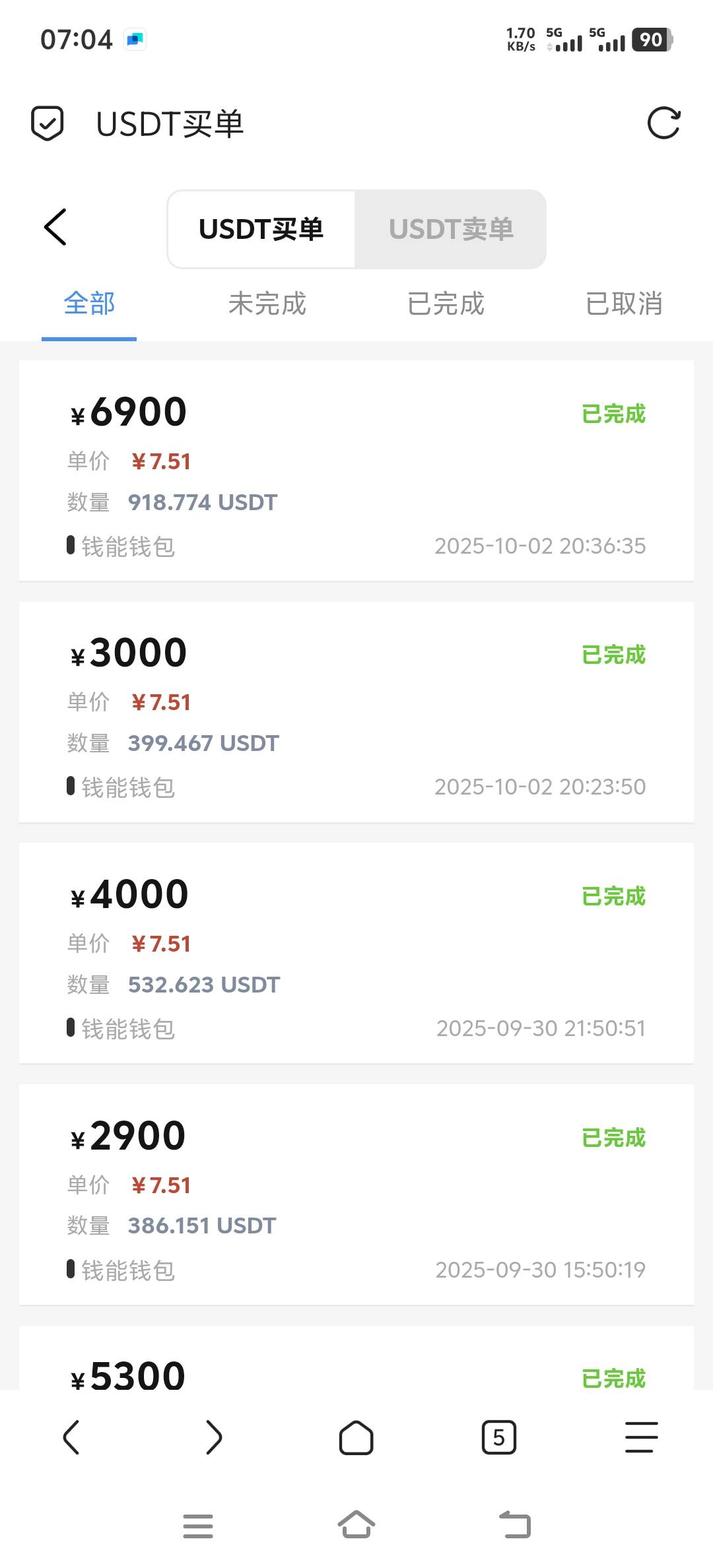
Task: View details of the ¥4000 order
Action: [x=356, y=953]
